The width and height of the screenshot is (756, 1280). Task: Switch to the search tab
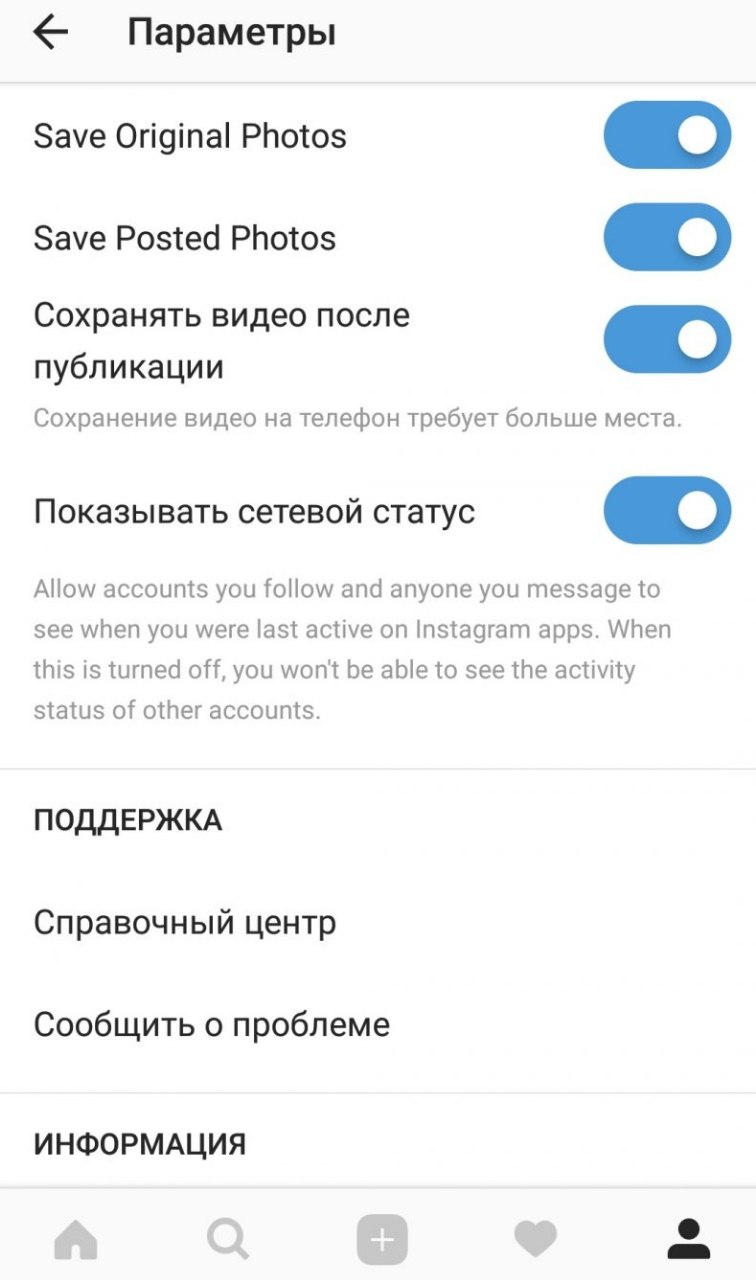(228, 1240)
